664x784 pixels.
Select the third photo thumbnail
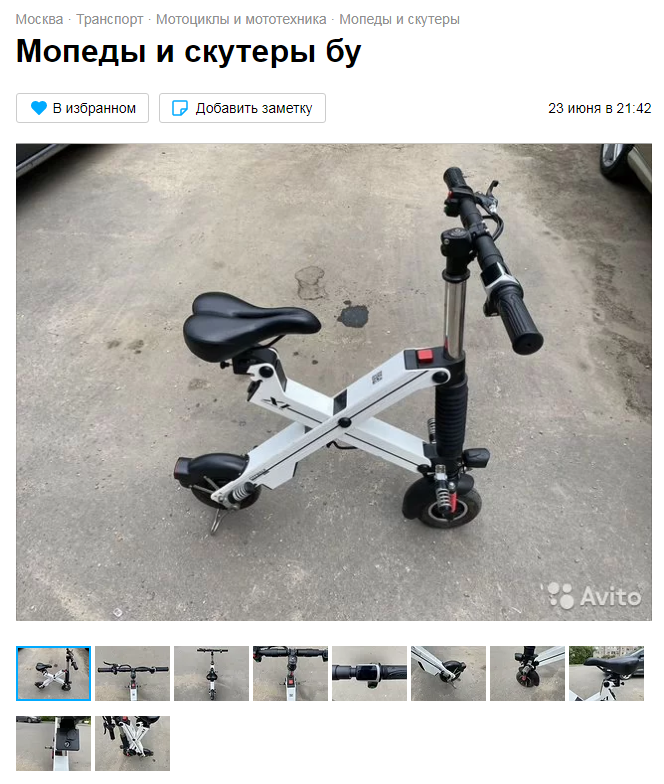pos(211,673)
